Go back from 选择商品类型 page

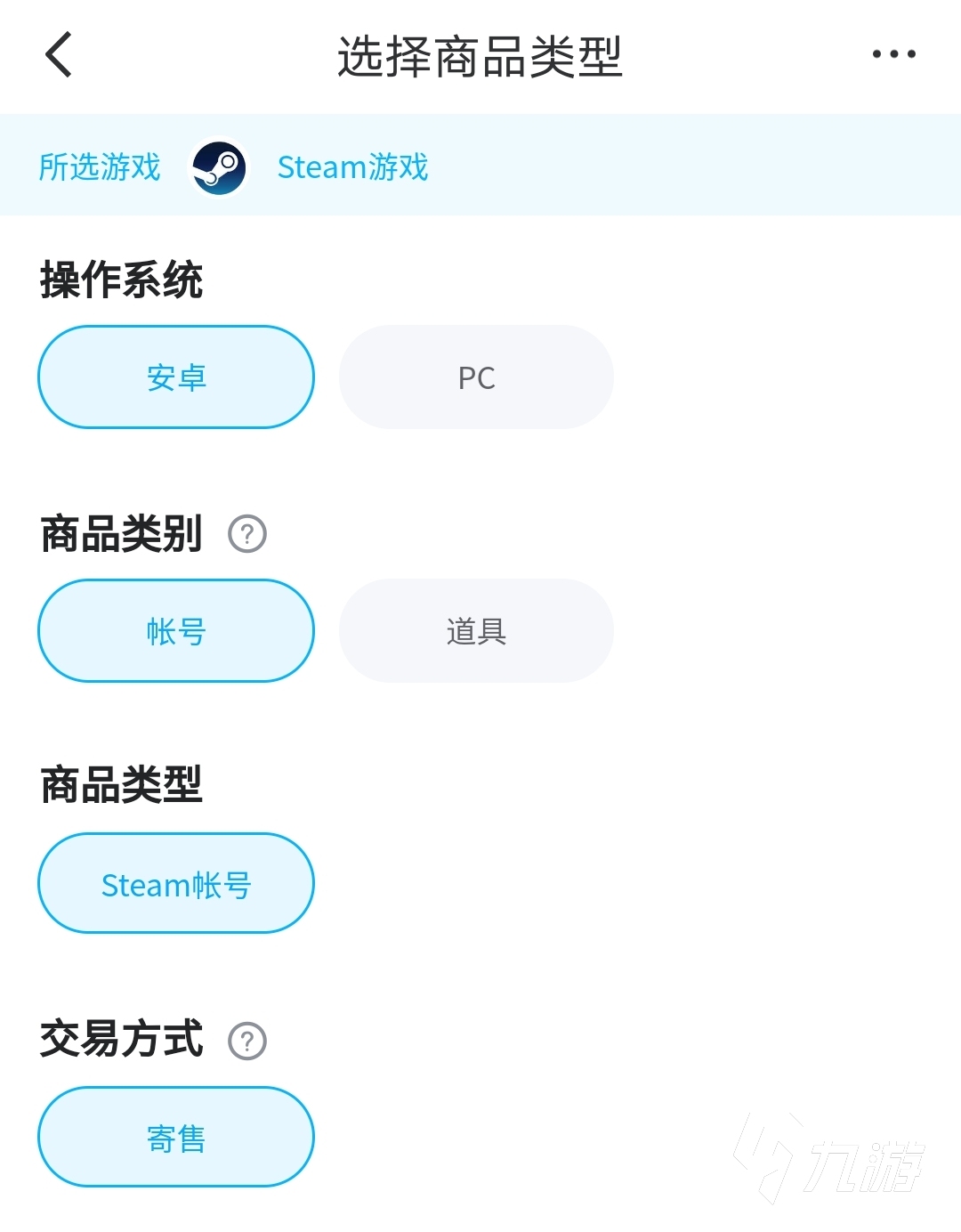point(59,55)
